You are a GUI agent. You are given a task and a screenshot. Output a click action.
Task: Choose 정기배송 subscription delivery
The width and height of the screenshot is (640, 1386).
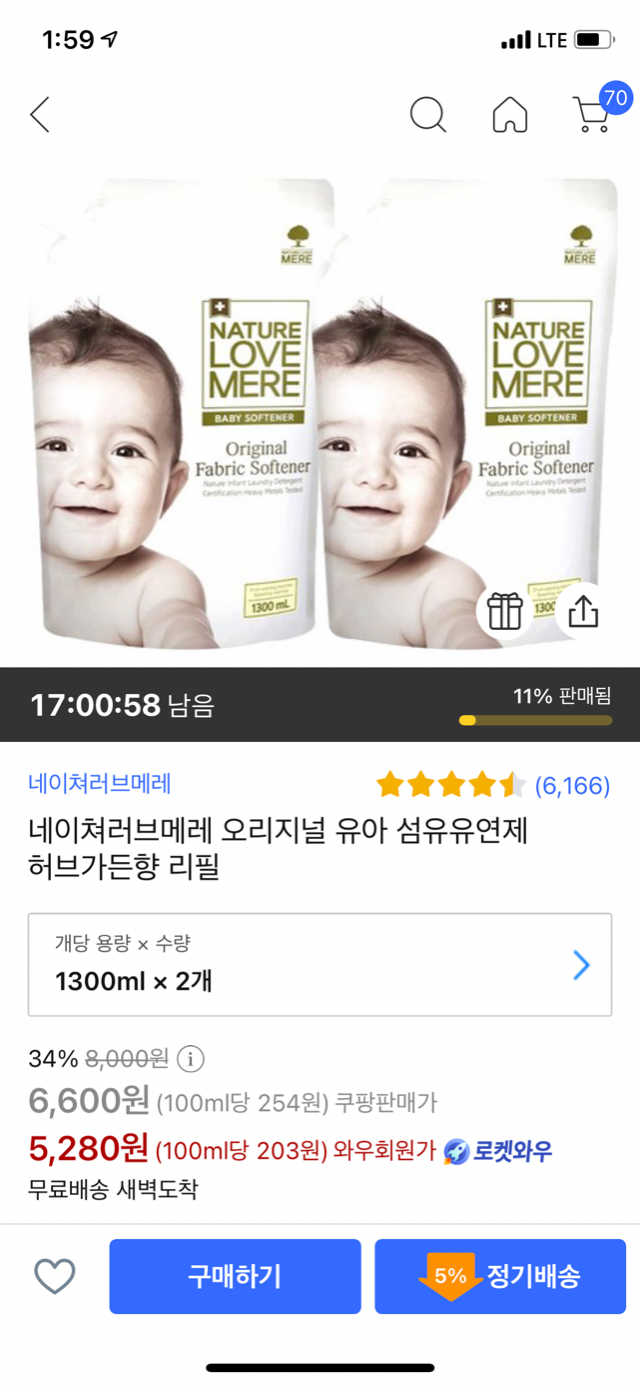pos(500,1276)
